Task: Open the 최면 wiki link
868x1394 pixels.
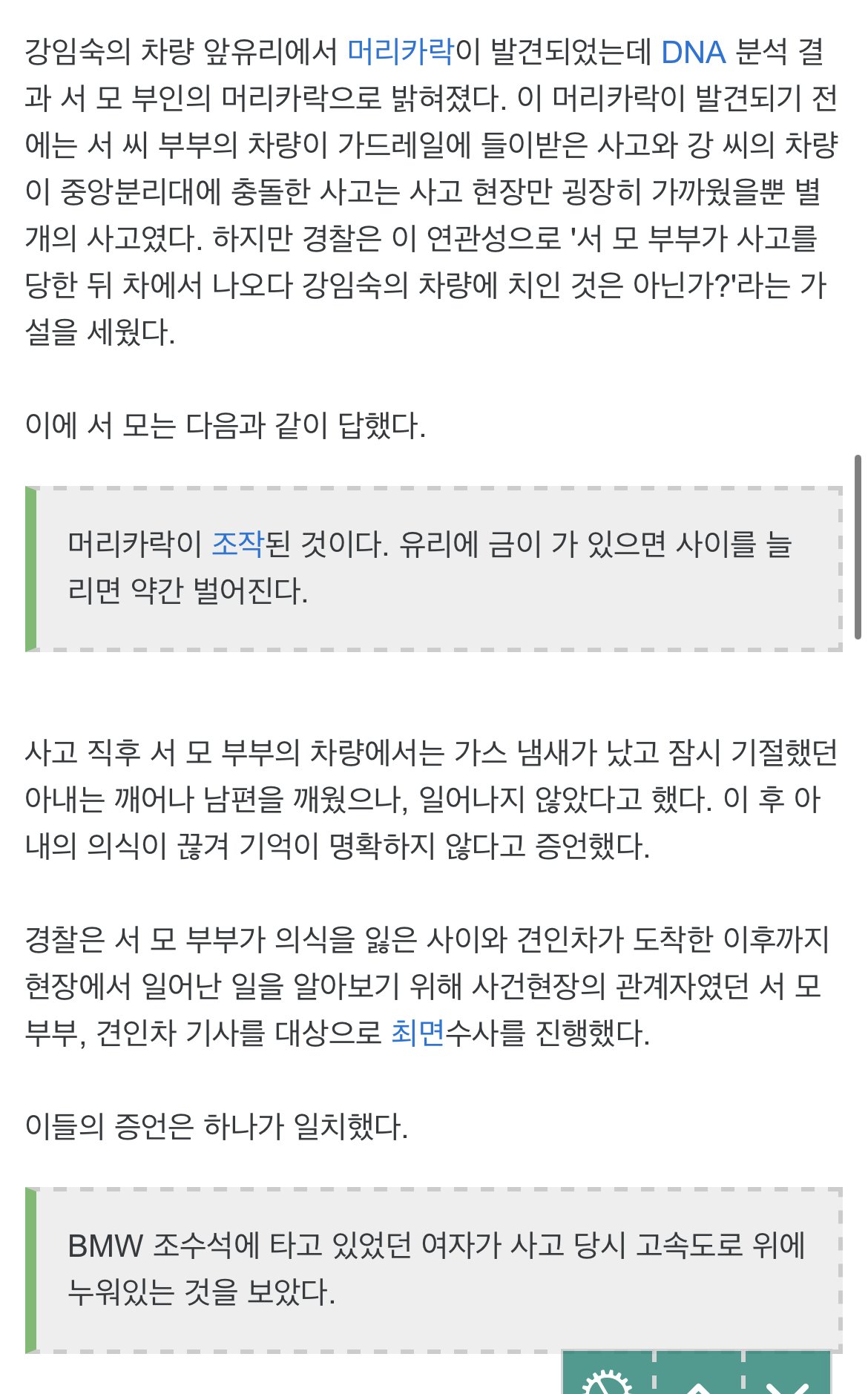Action: 417,1033
